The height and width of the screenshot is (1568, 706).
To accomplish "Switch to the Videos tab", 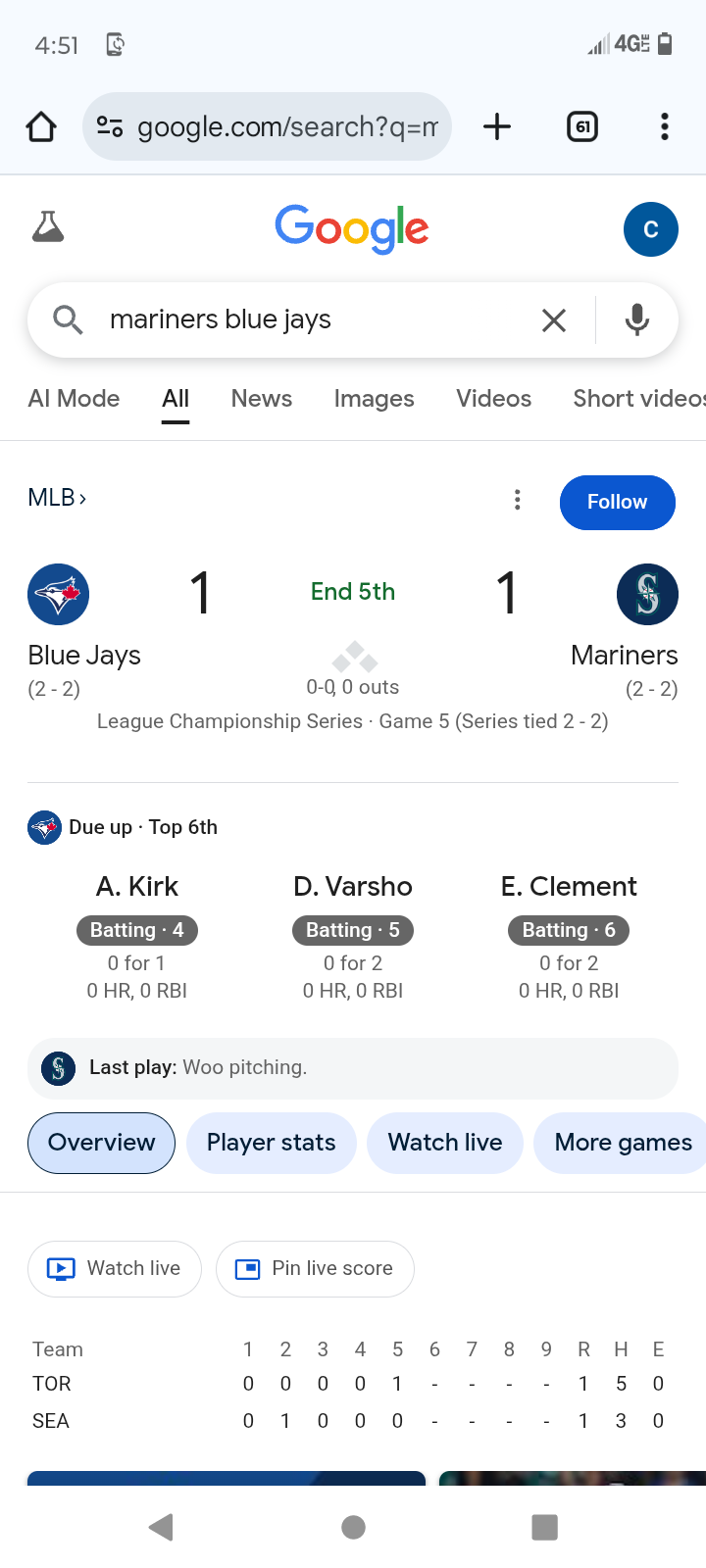I will pyautogui.click(x=493, y=399).
